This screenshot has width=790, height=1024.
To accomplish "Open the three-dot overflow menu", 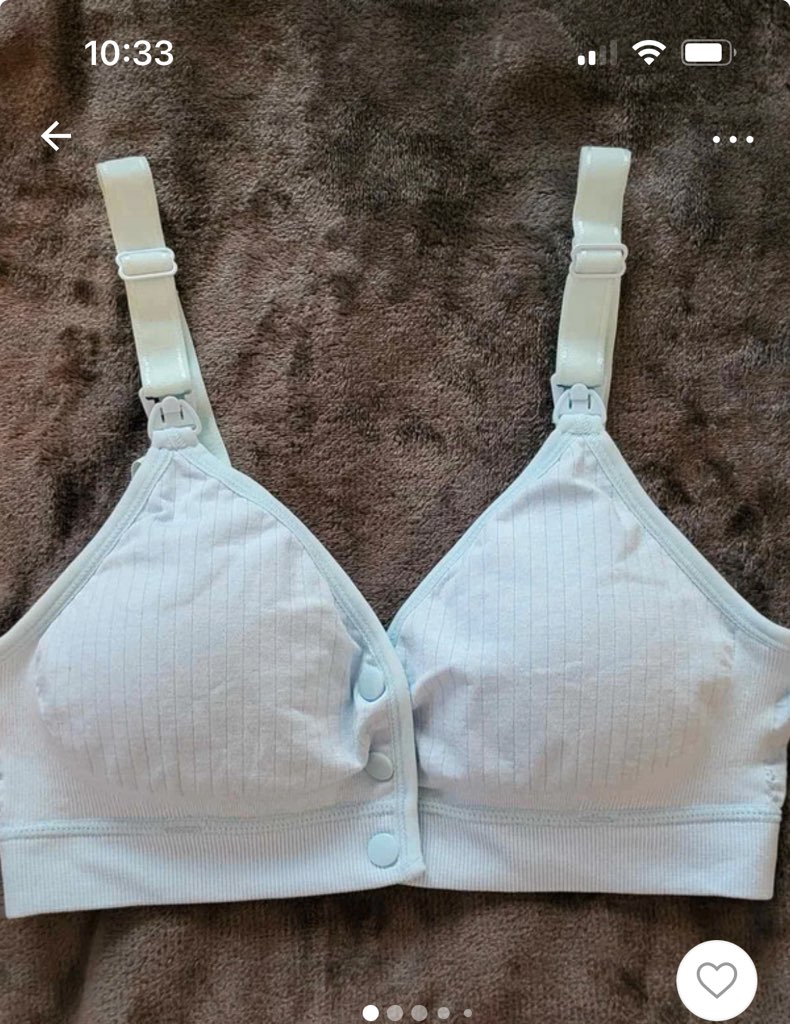I will pos(732,139).
